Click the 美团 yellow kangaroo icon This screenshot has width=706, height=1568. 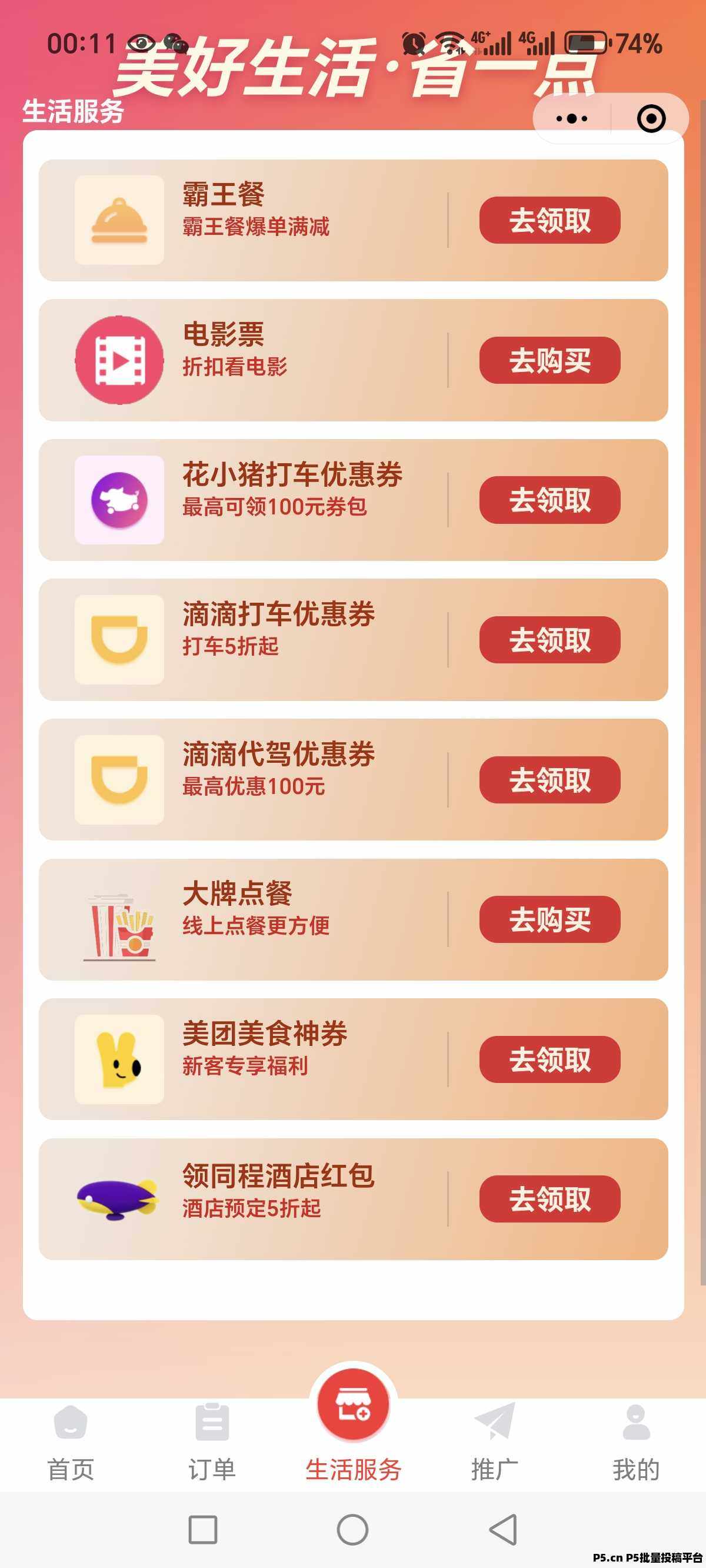119,1059
